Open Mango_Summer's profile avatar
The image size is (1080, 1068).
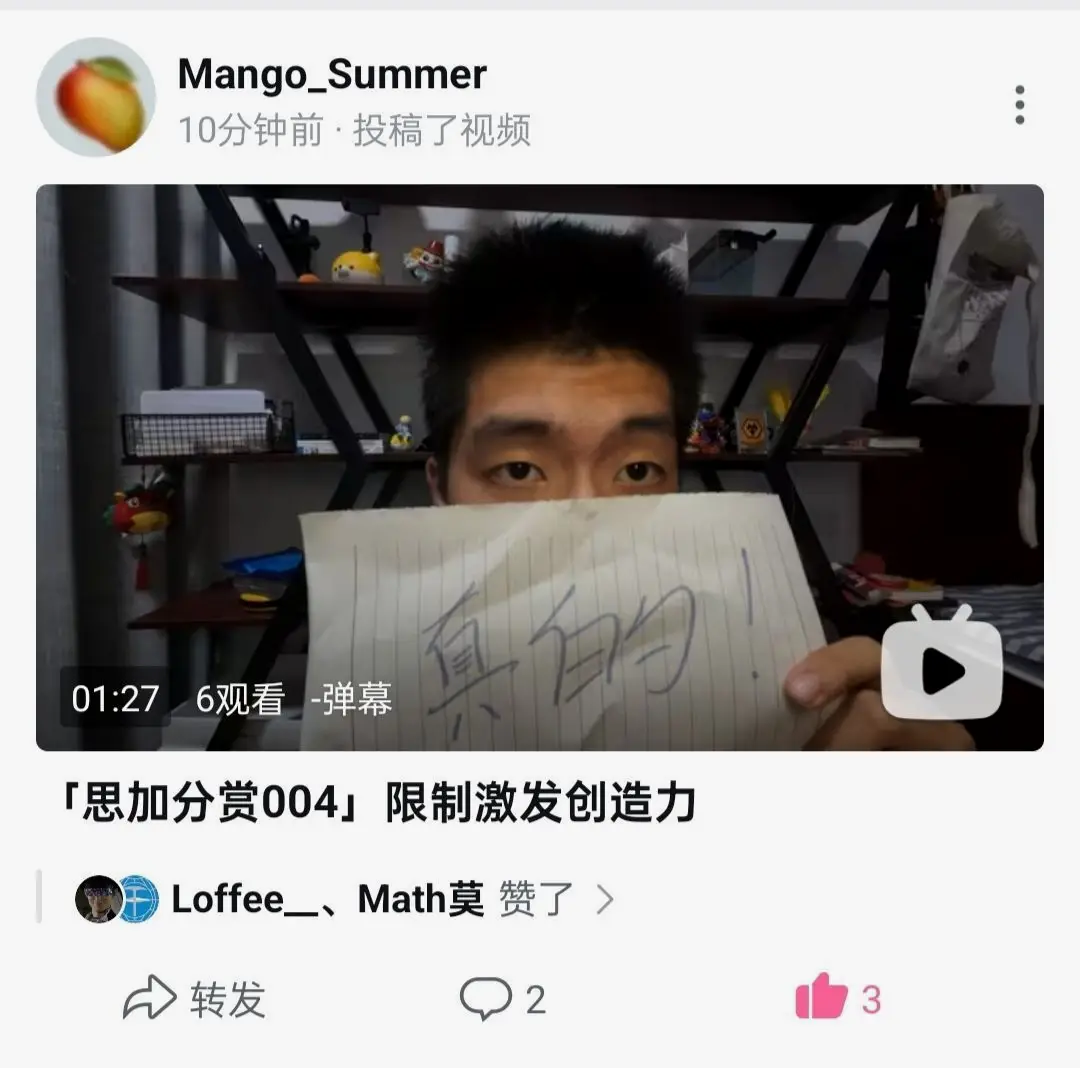[x=96, y=97]
